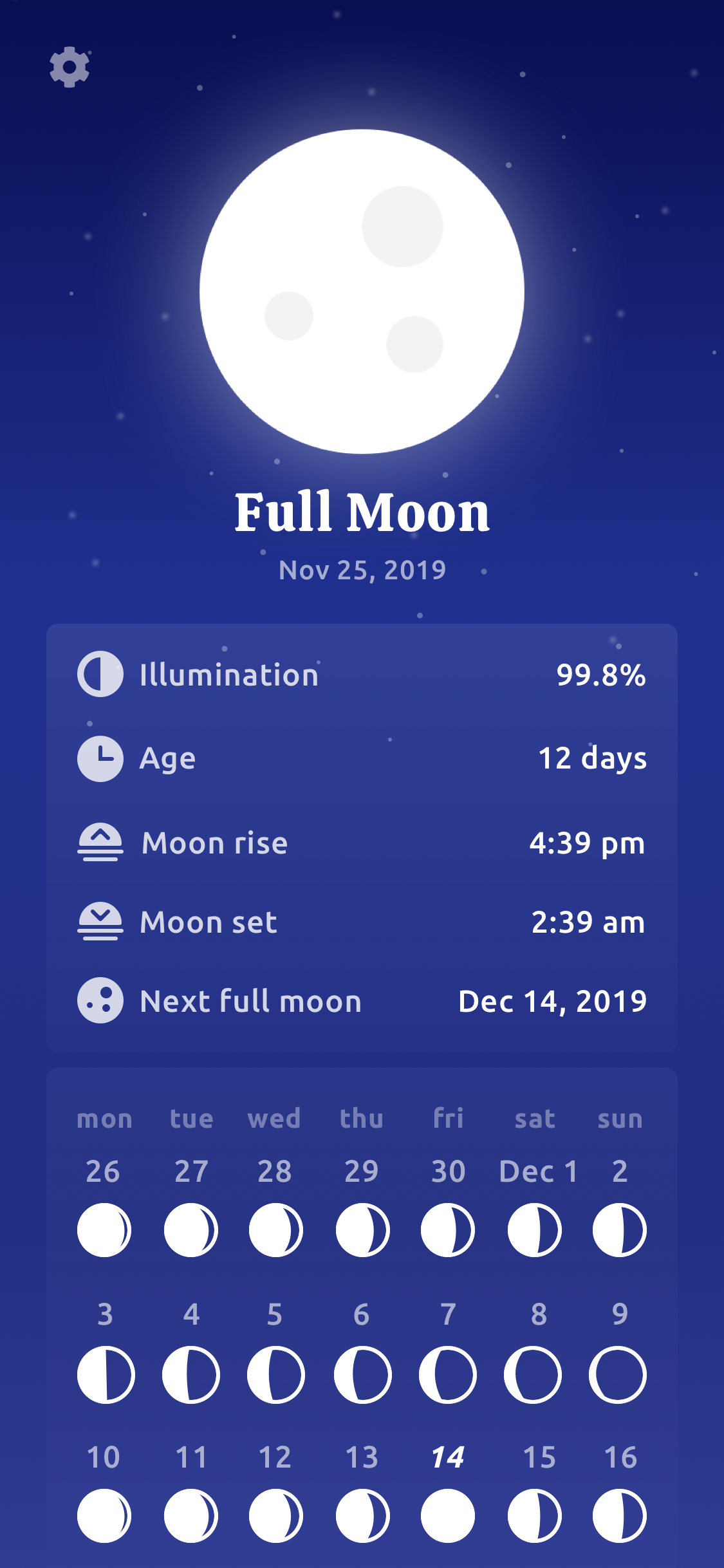The image size is (724, 1568).
Task: Click the 99.8% illumination value
Action: click(601, 676)
